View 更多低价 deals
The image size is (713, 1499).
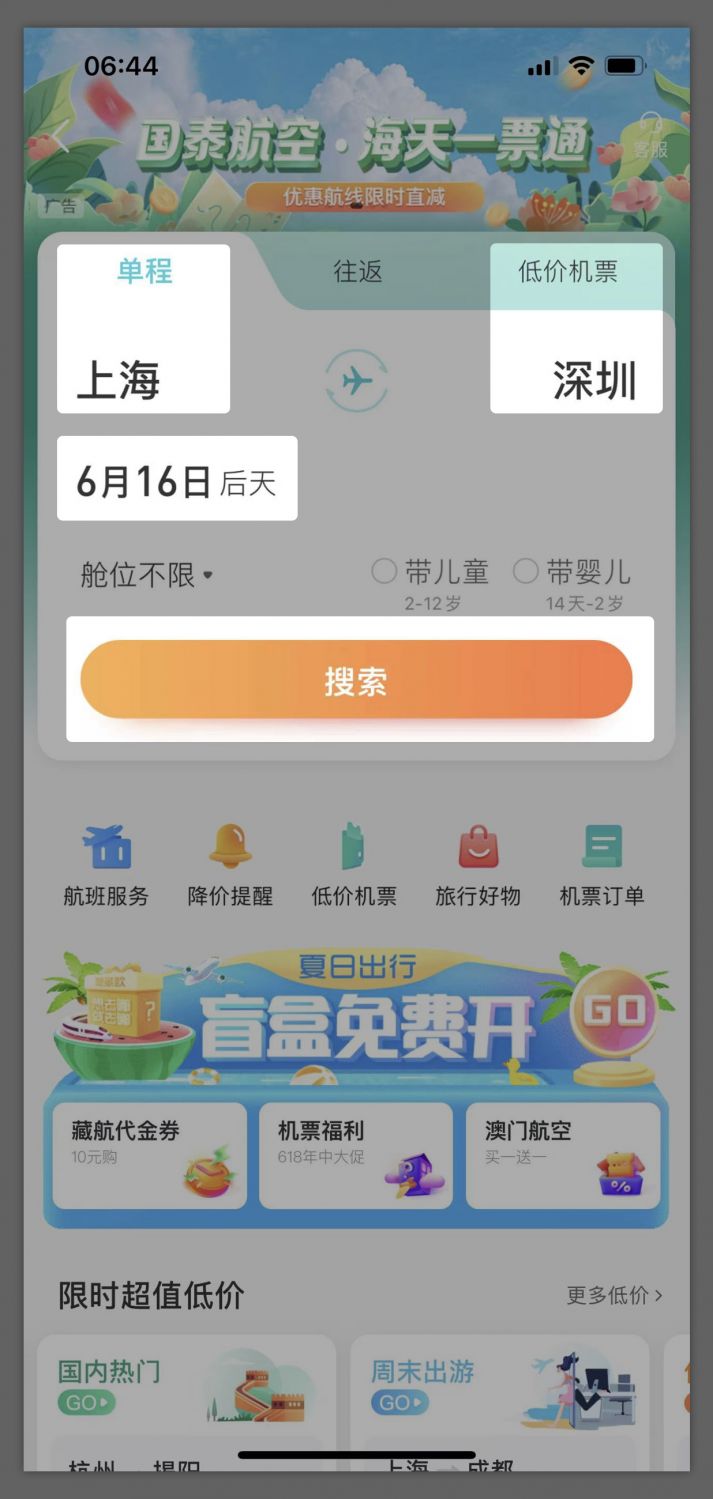[x=613, y=1295]
